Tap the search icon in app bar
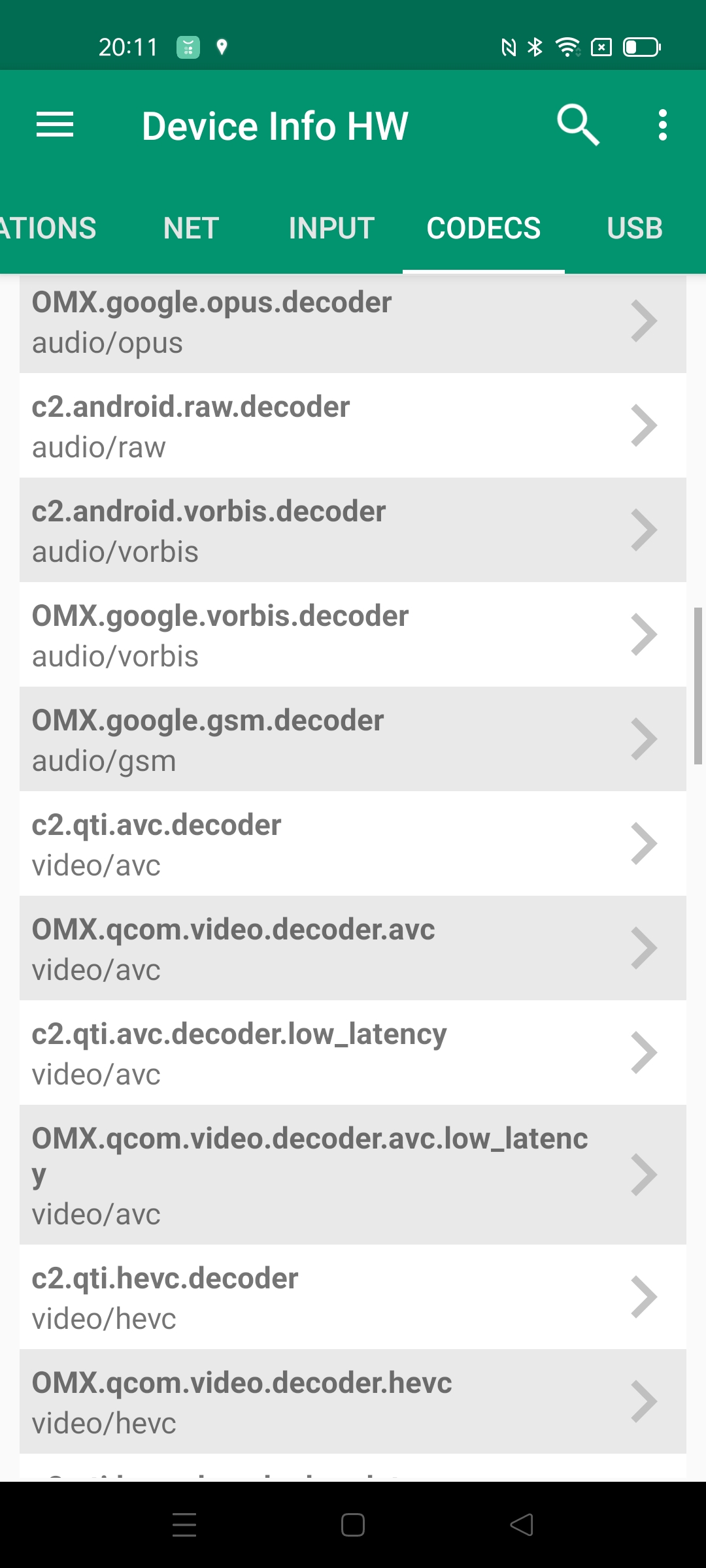 pos(578,125)
